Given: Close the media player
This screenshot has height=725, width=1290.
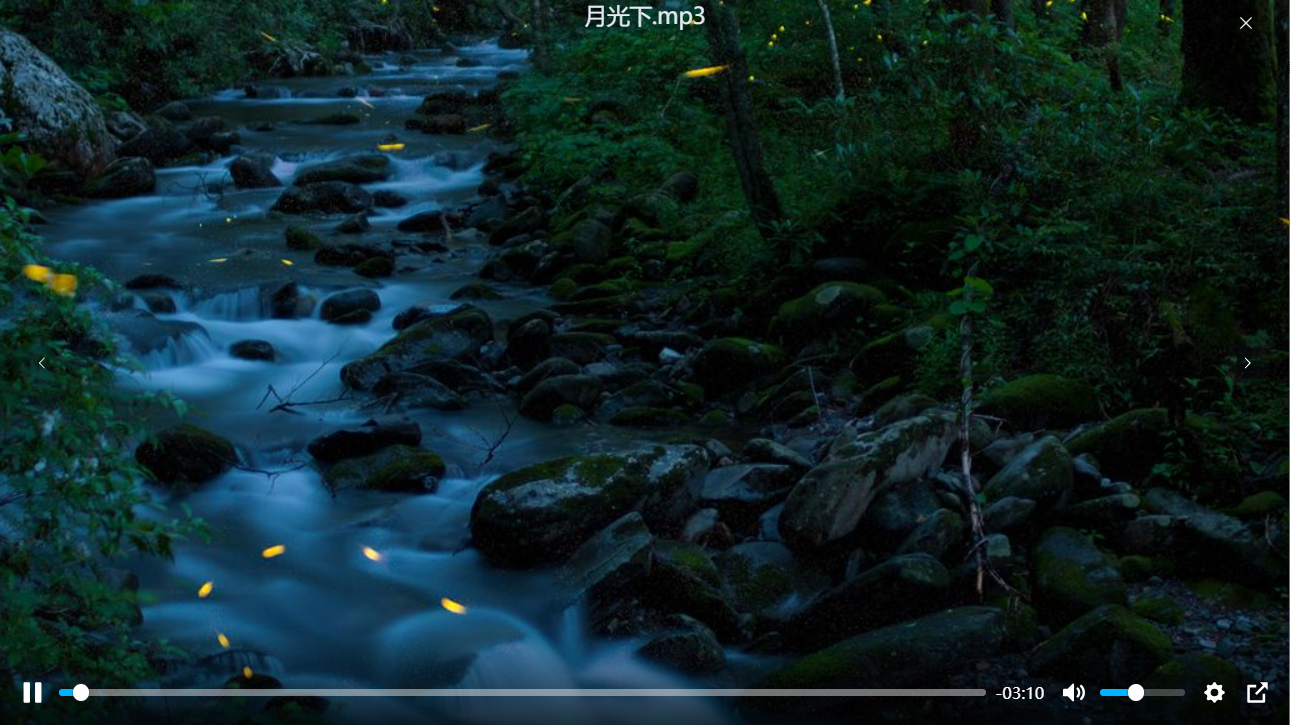Looking at the screenshot, I should tap(1245, 23).
